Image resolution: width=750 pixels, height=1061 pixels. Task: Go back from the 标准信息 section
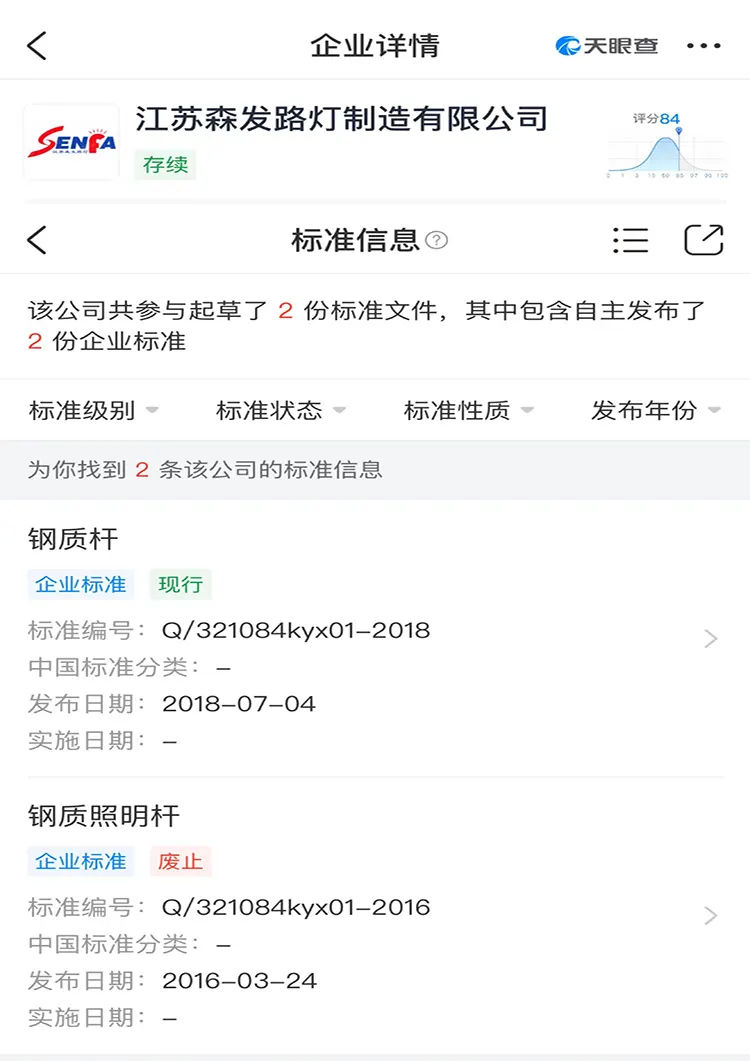tap(37, 240)
